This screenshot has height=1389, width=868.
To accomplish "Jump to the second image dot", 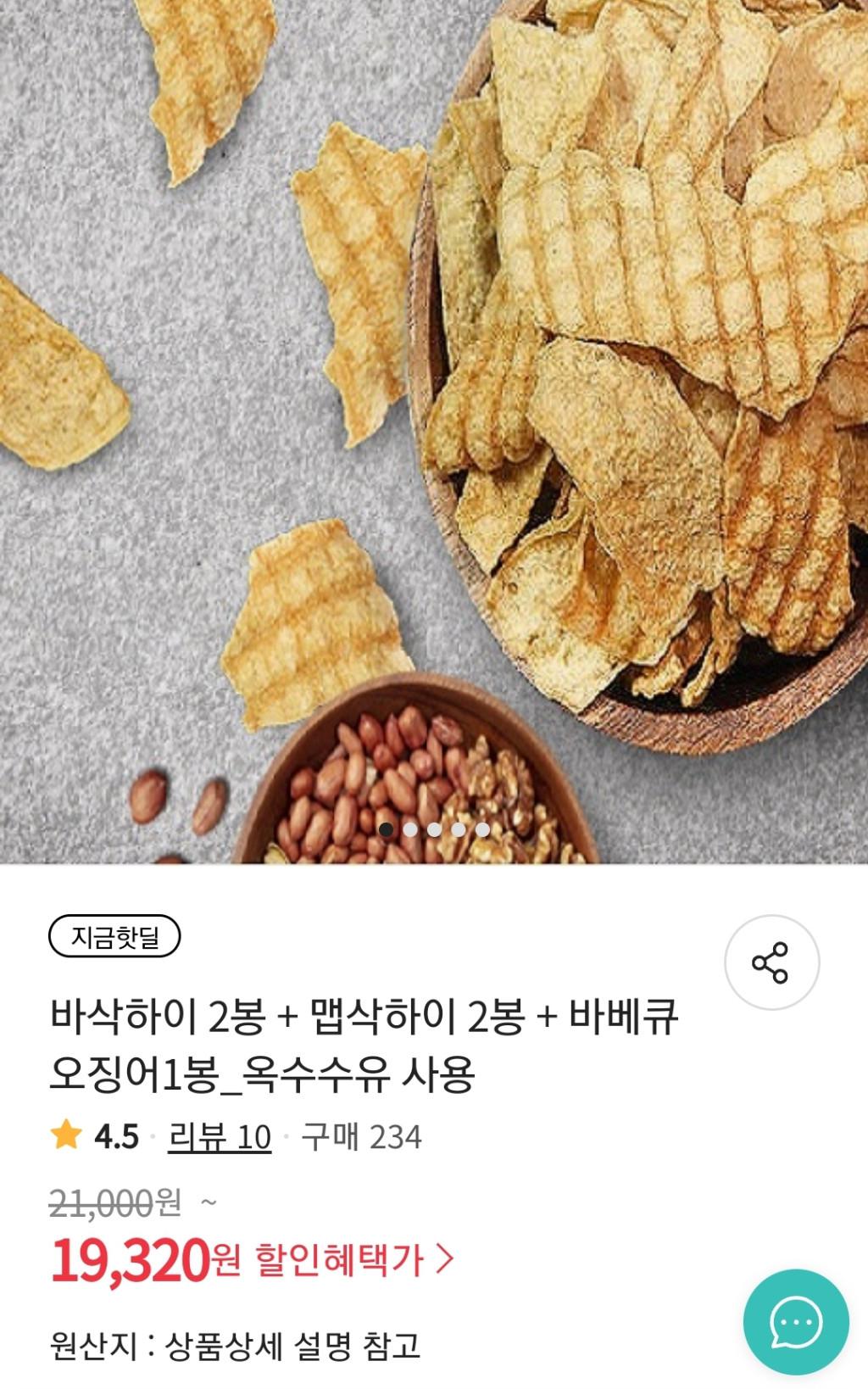I will 410,829.
